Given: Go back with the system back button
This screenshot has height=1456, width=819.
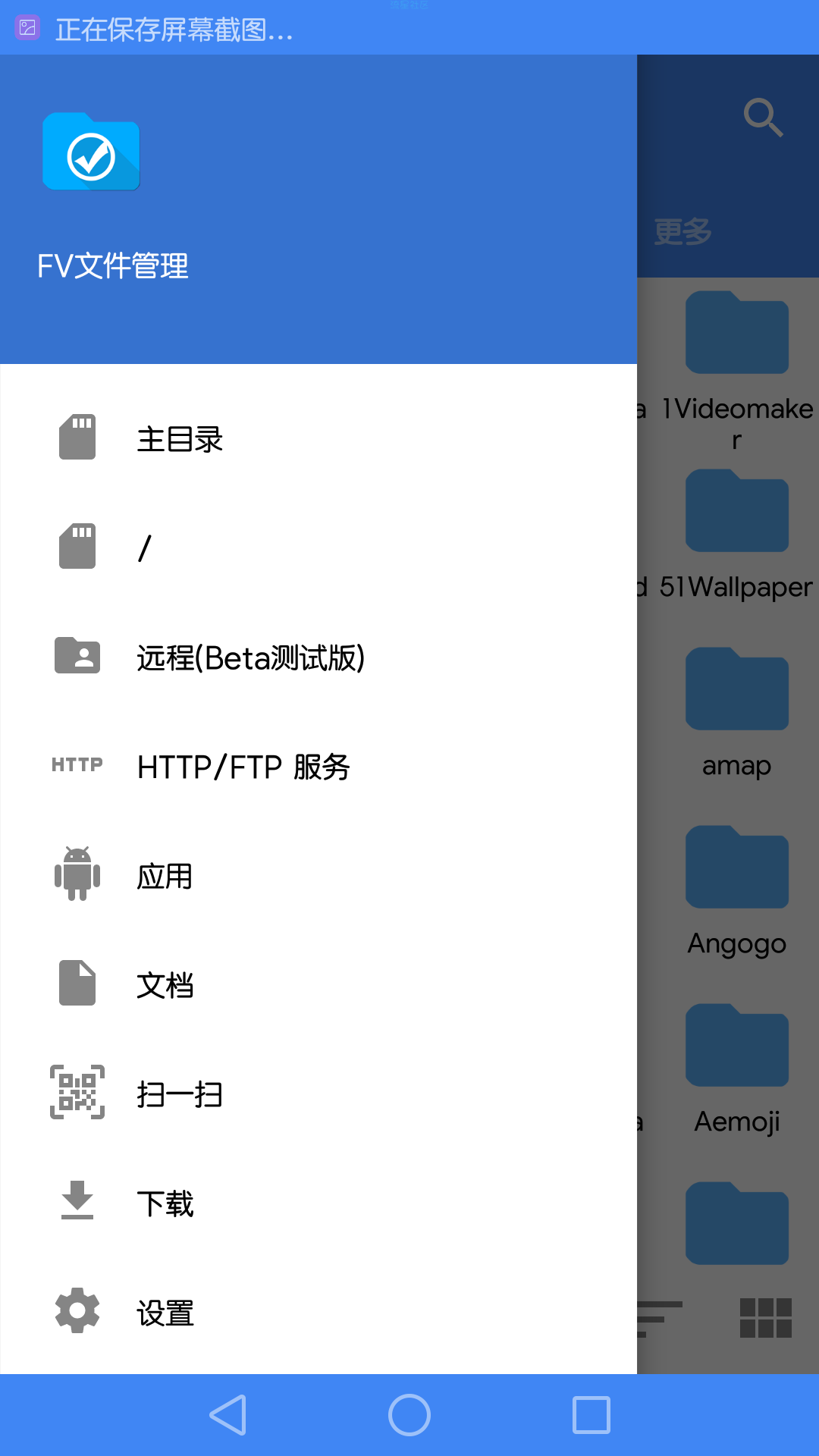Looking at the screenshot, I should click(x=228, y=1415).
